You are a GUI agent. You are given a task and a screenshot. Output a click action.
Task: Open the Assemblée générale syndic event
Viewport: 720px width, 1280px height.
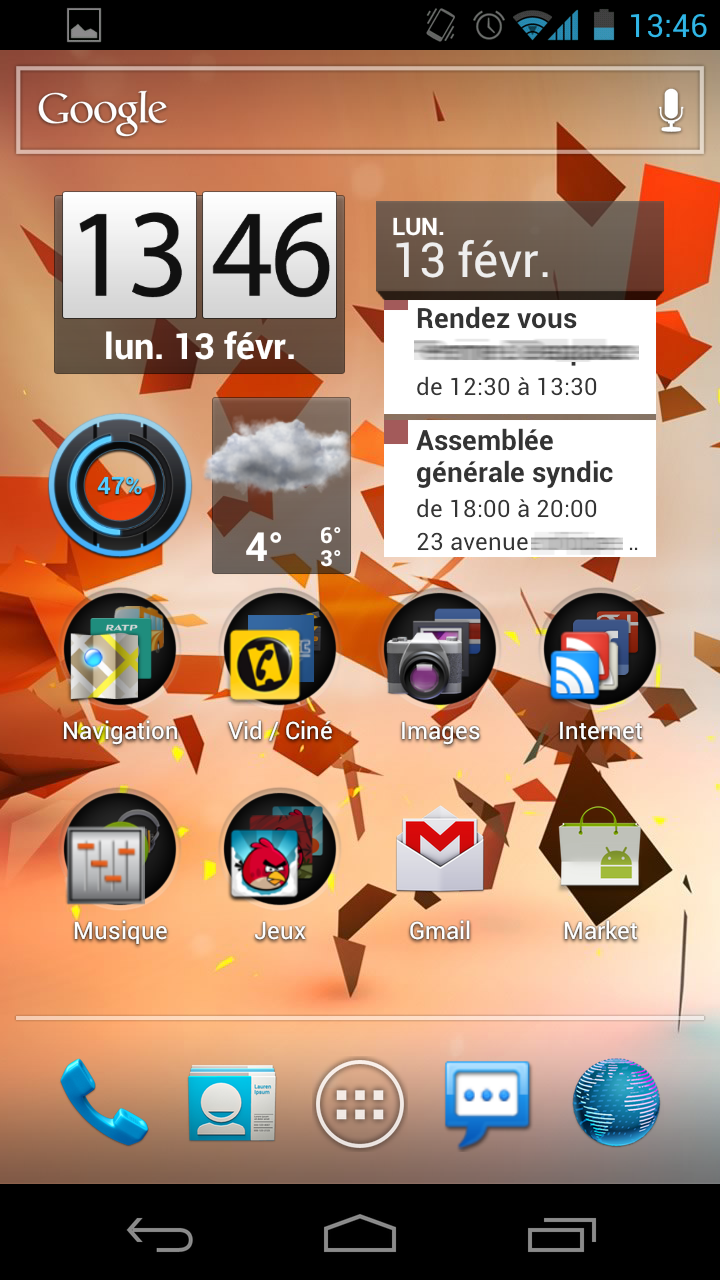520,488
